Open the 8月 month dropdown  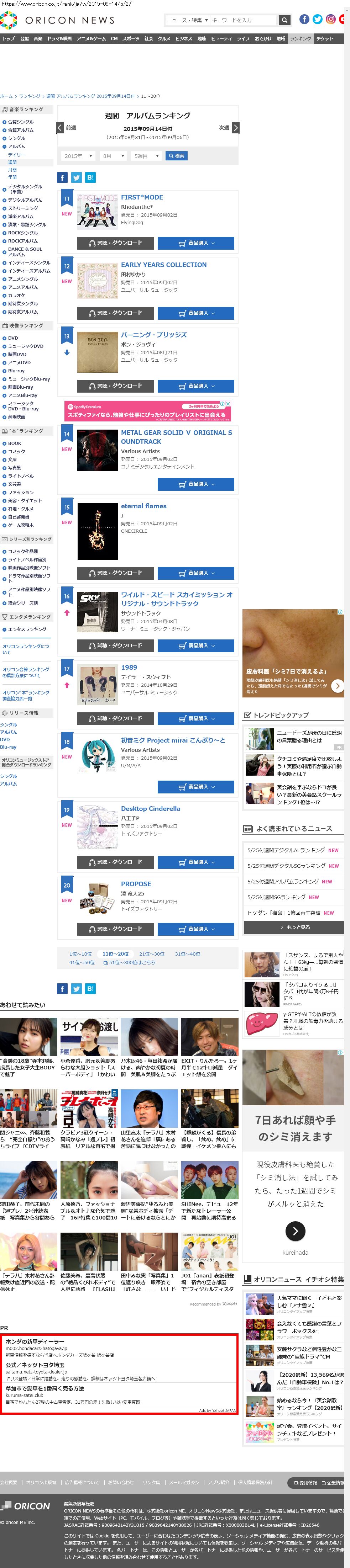point(113,156)
